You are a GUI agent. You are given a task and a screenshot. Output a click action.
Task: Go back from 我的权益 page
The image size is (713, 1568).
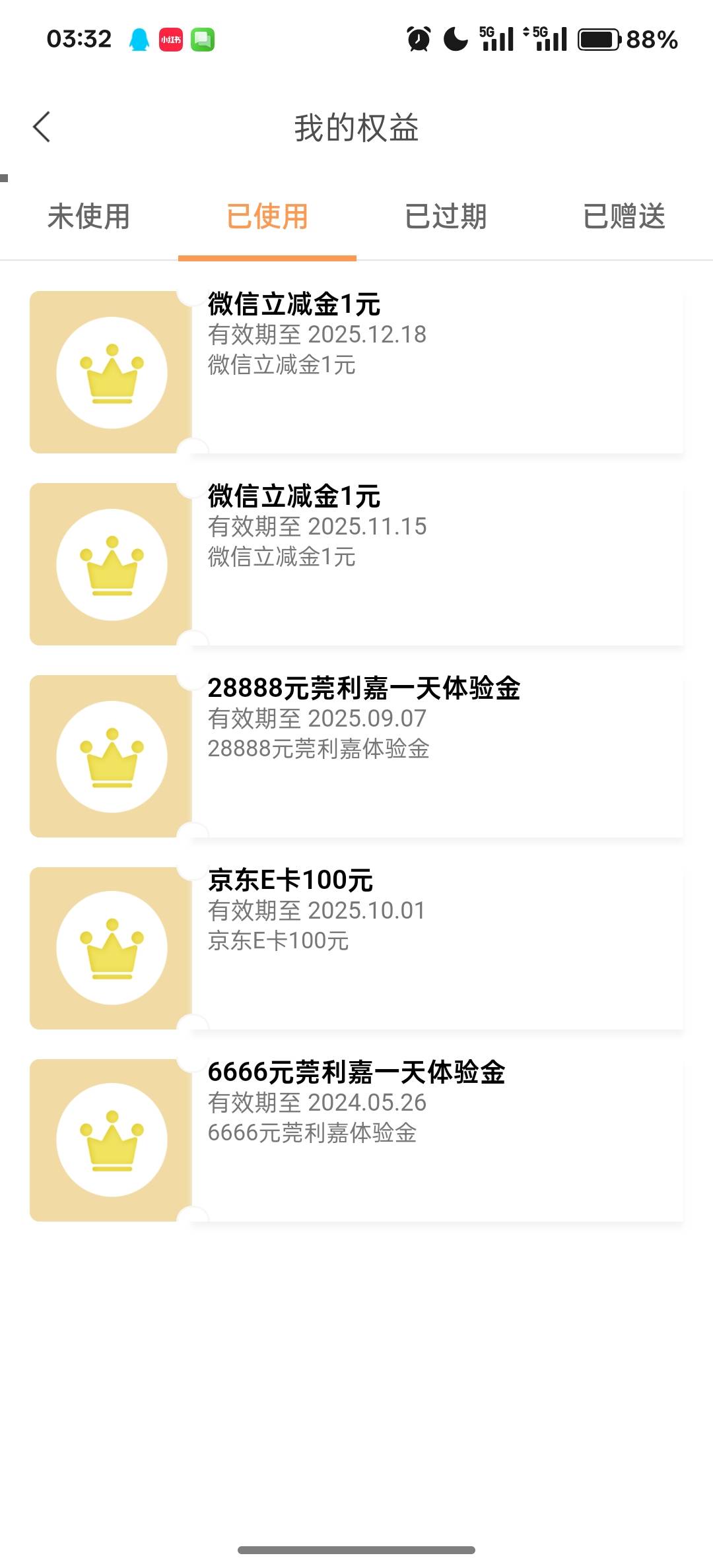(x=42, y=127)
